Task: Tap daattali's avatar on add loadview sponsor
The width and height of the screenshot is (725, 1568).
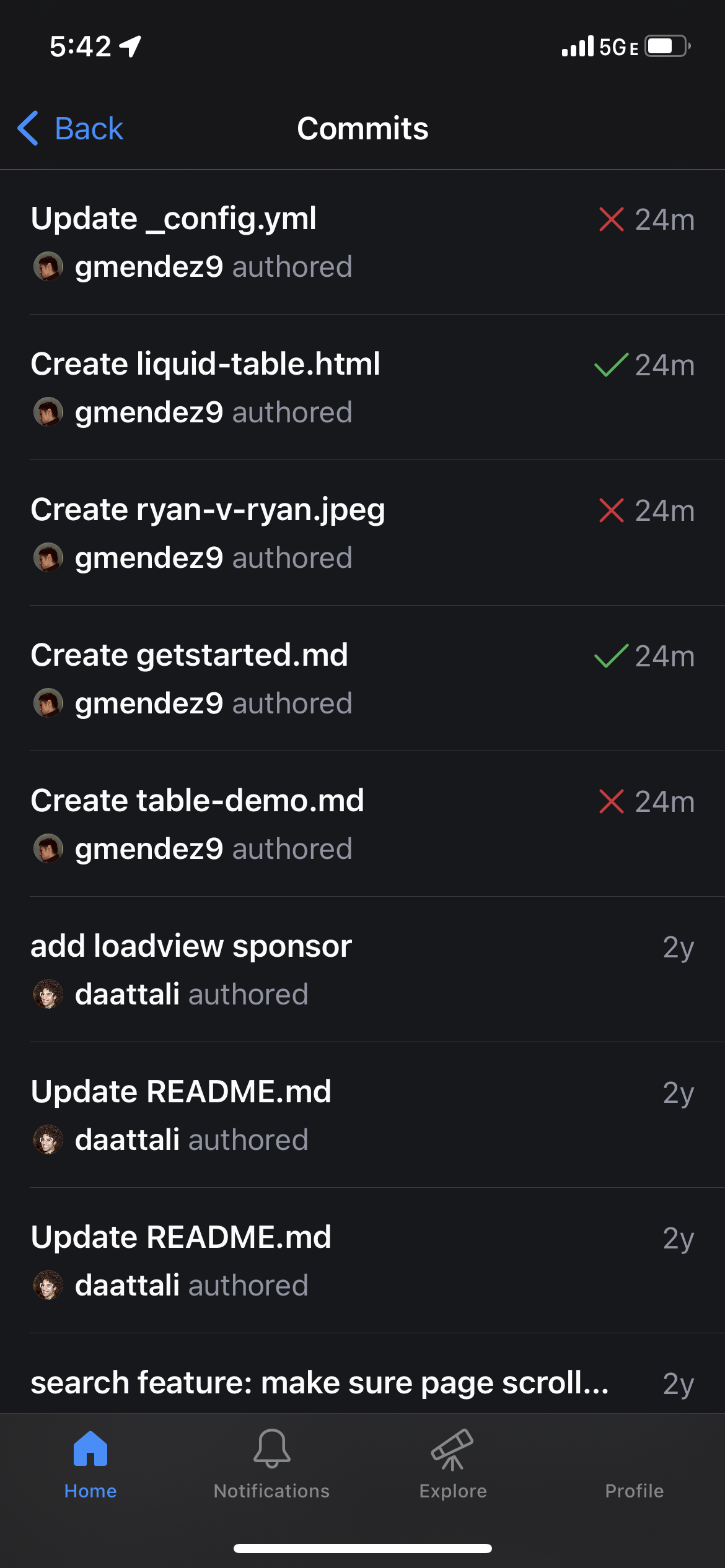Action: pyautogui.click(x=50, y=993)
